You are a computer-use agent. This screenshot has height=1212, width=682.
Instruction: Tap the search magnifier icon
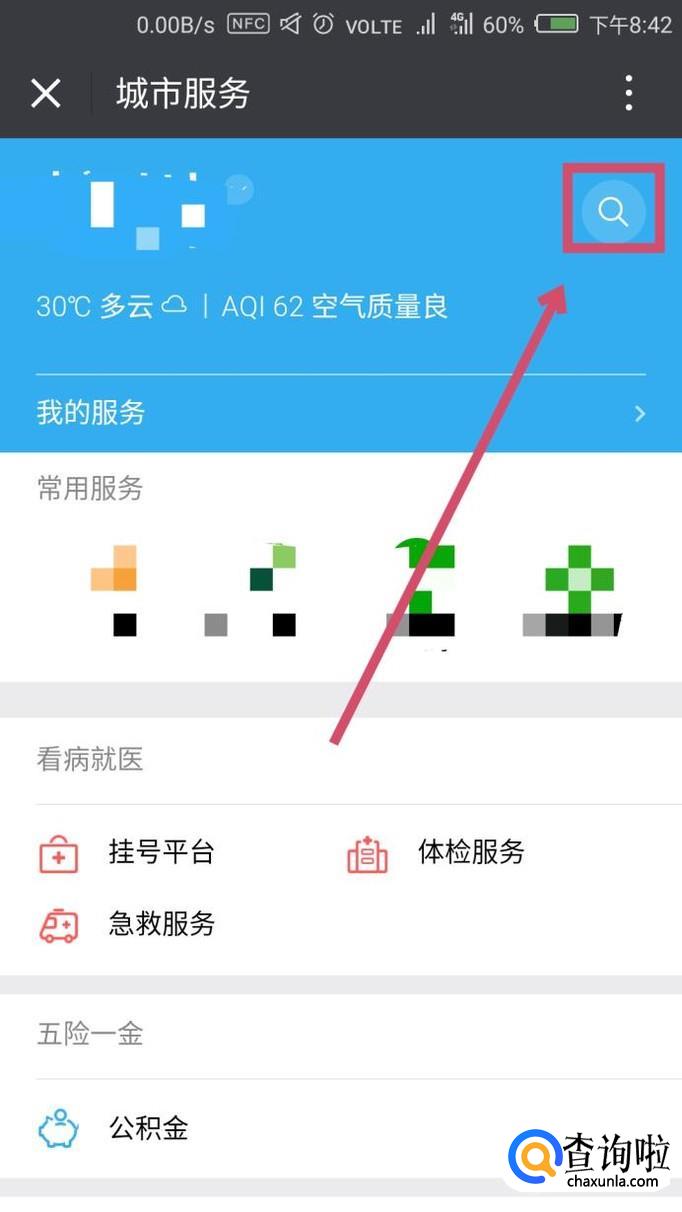point(613,211)
